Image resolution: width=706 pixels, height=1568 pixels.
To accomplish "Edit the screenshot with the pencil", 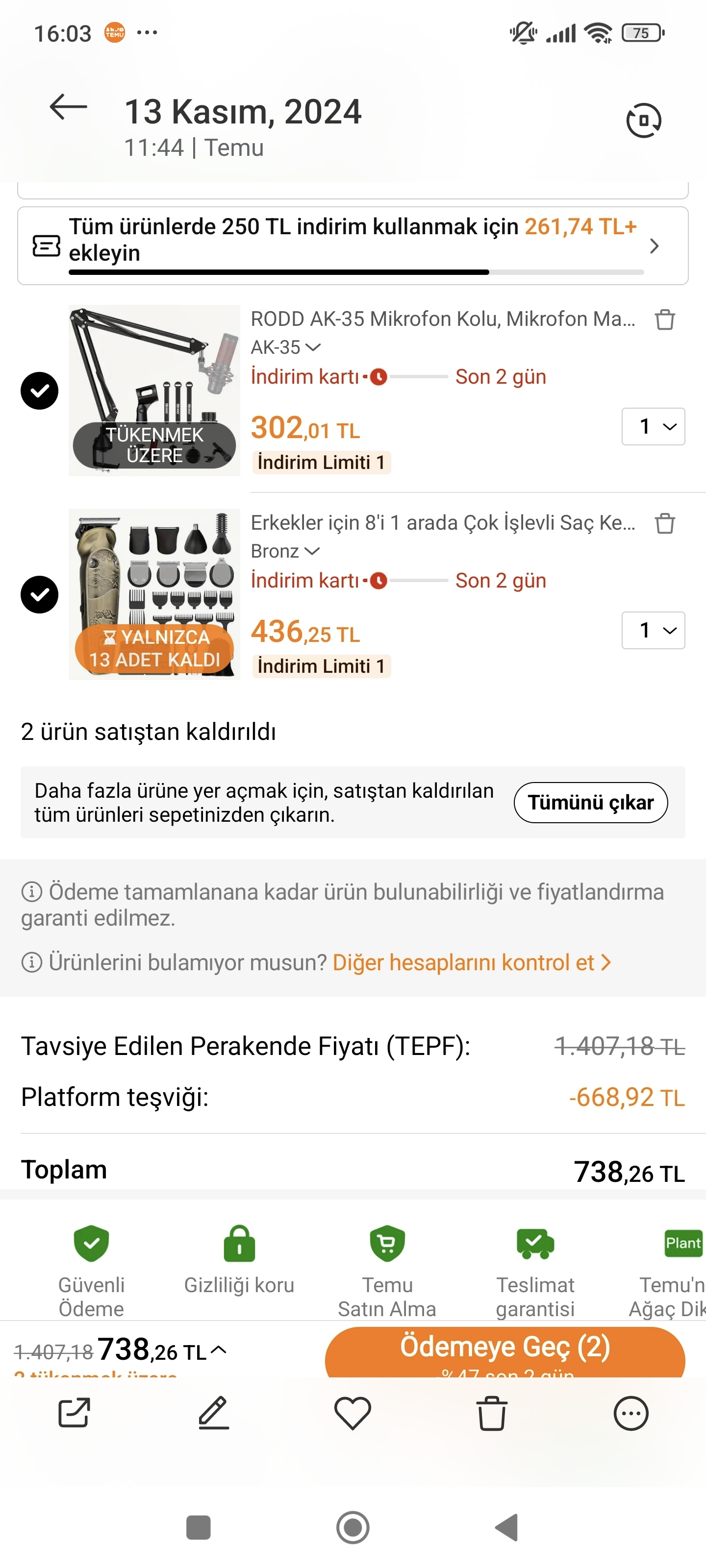I will 214,1413.
